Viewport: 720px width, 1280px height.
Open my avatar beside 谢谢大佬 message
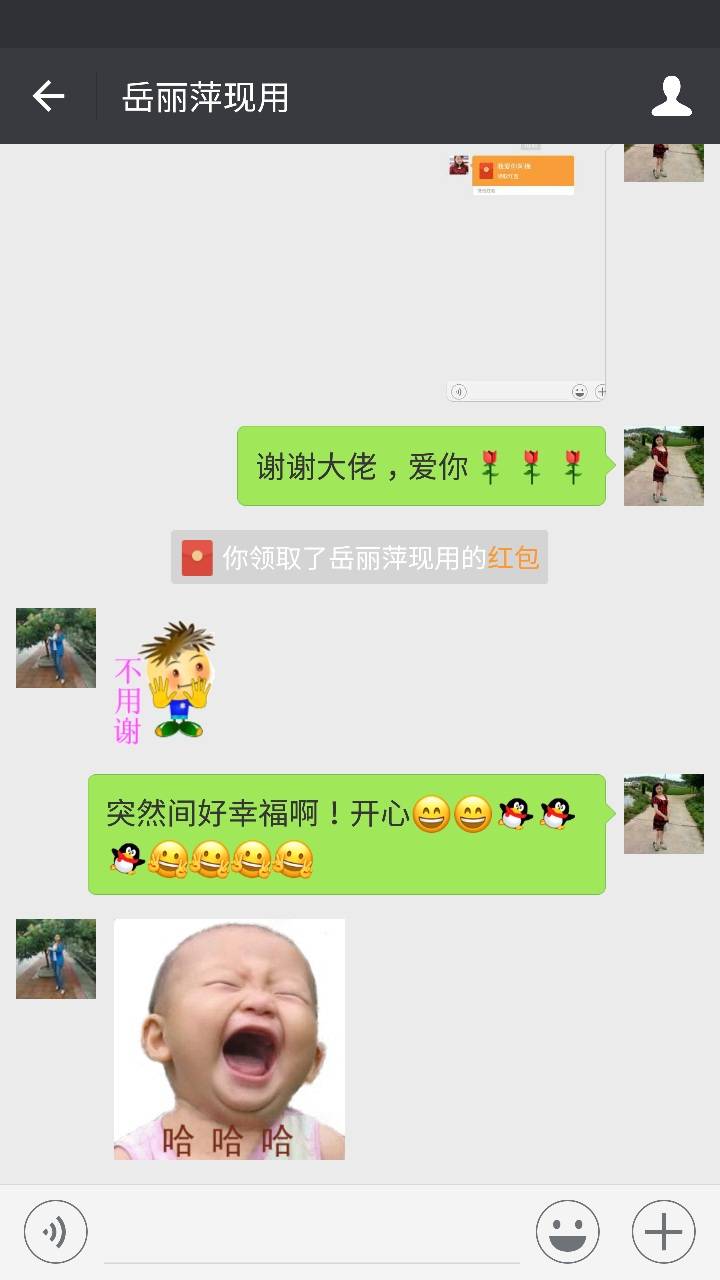click(663, 466)
